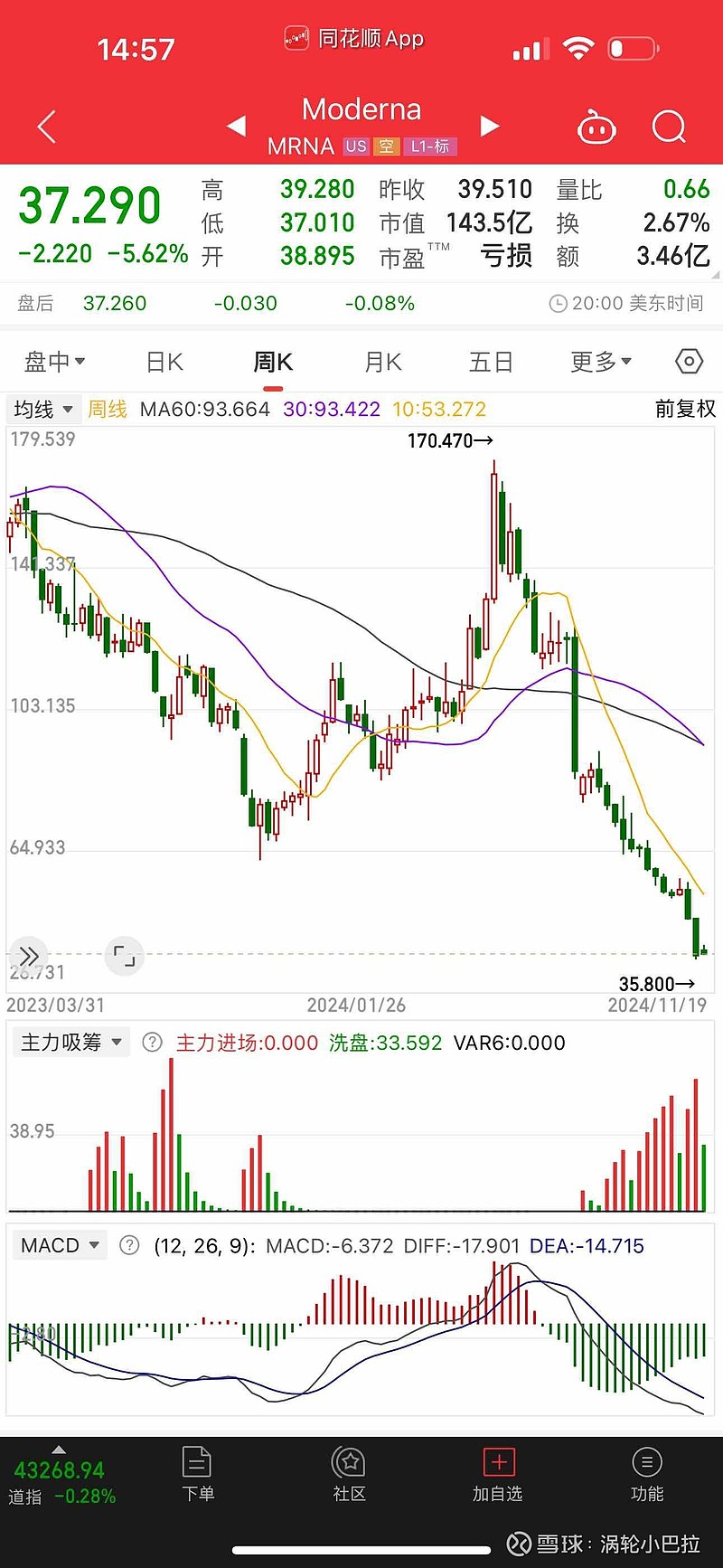Image resolution: width=723 pixels, height=1568 pixels.
Task: Switch to the 日K daily chart tab
Action: (164, 361)
